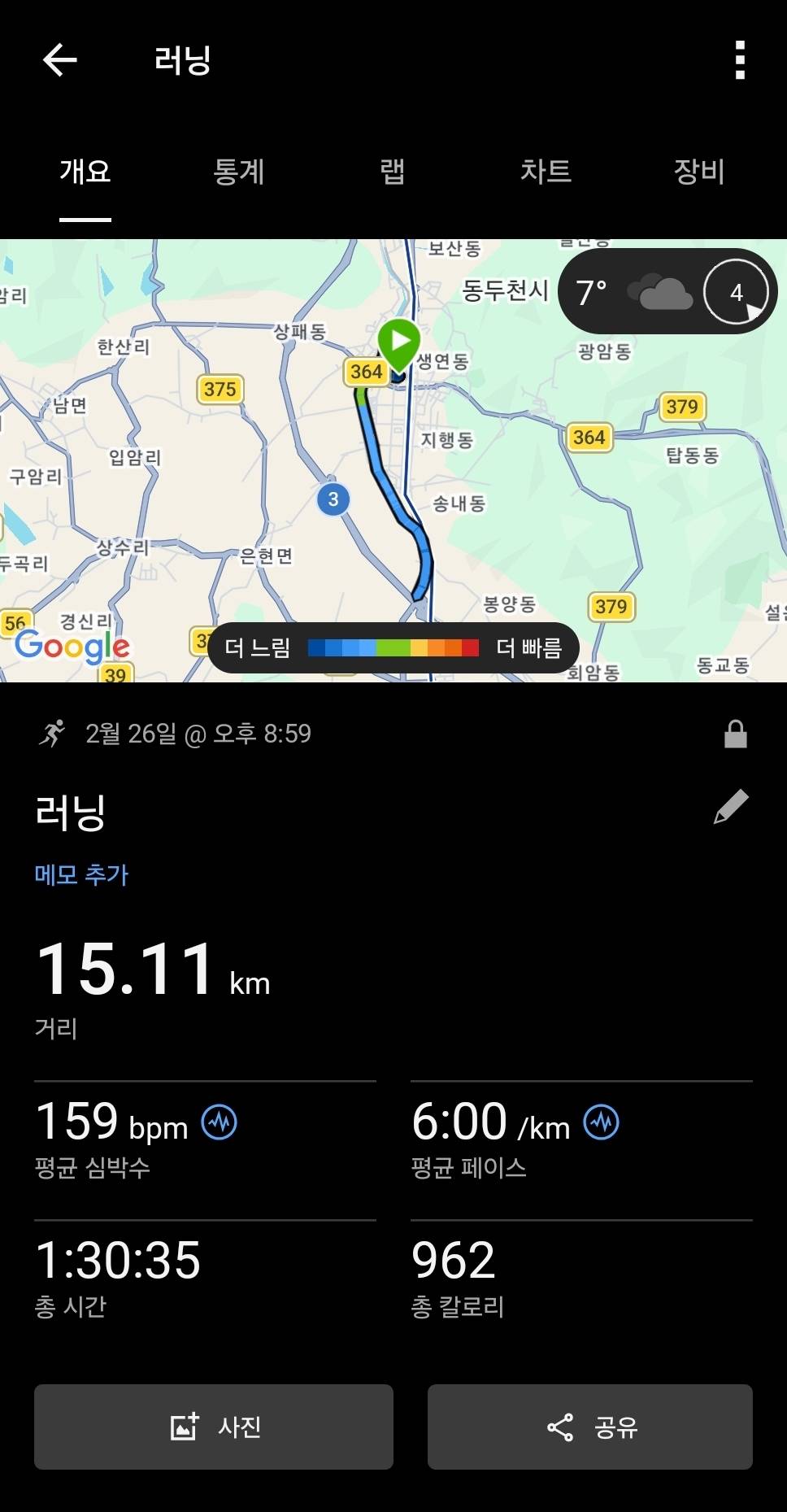Tap the route marker labeled 3 on map
The width and height of the screenshot is (787, 1512).
(x=333, y=499)
